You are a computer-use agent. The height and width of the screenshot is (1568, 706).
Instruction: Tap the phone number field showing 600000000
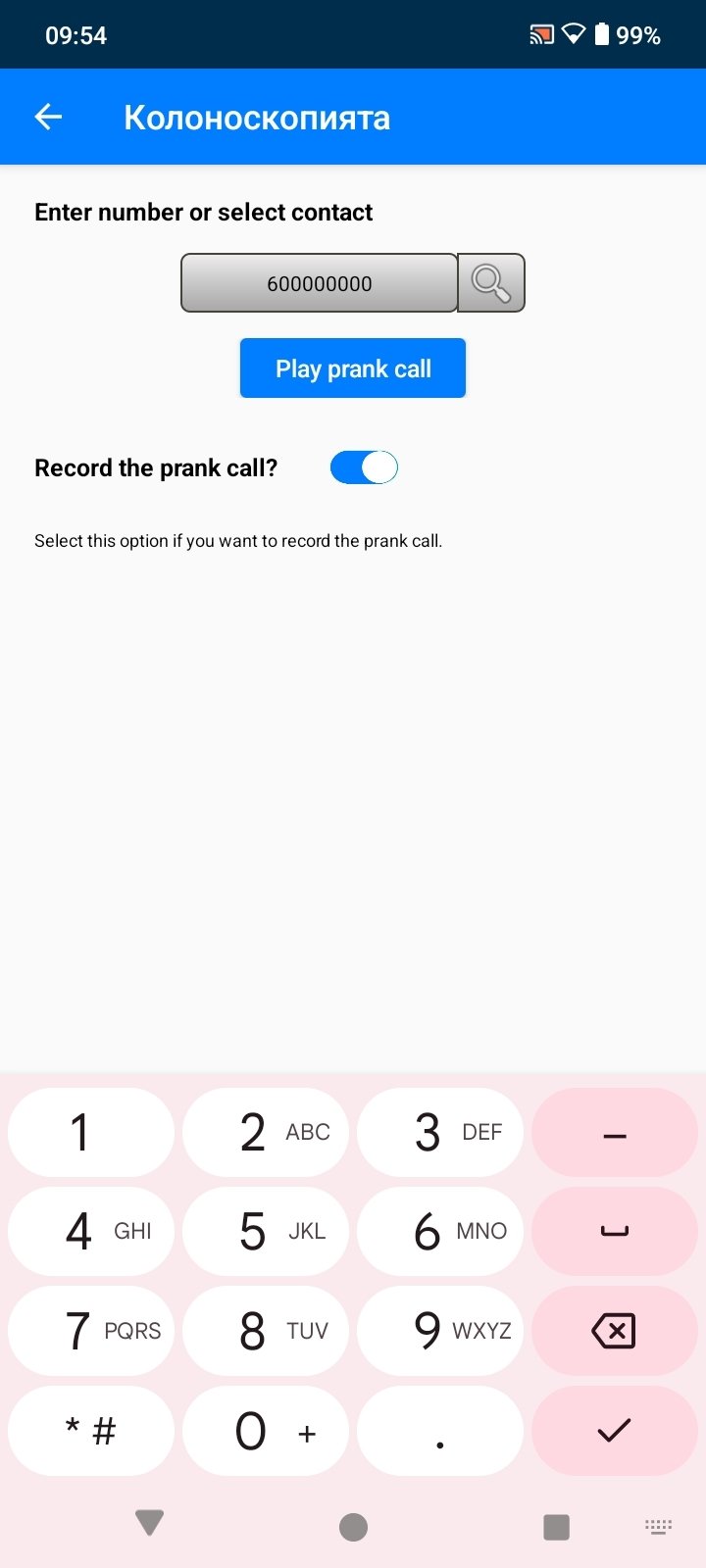coord(320,283)
